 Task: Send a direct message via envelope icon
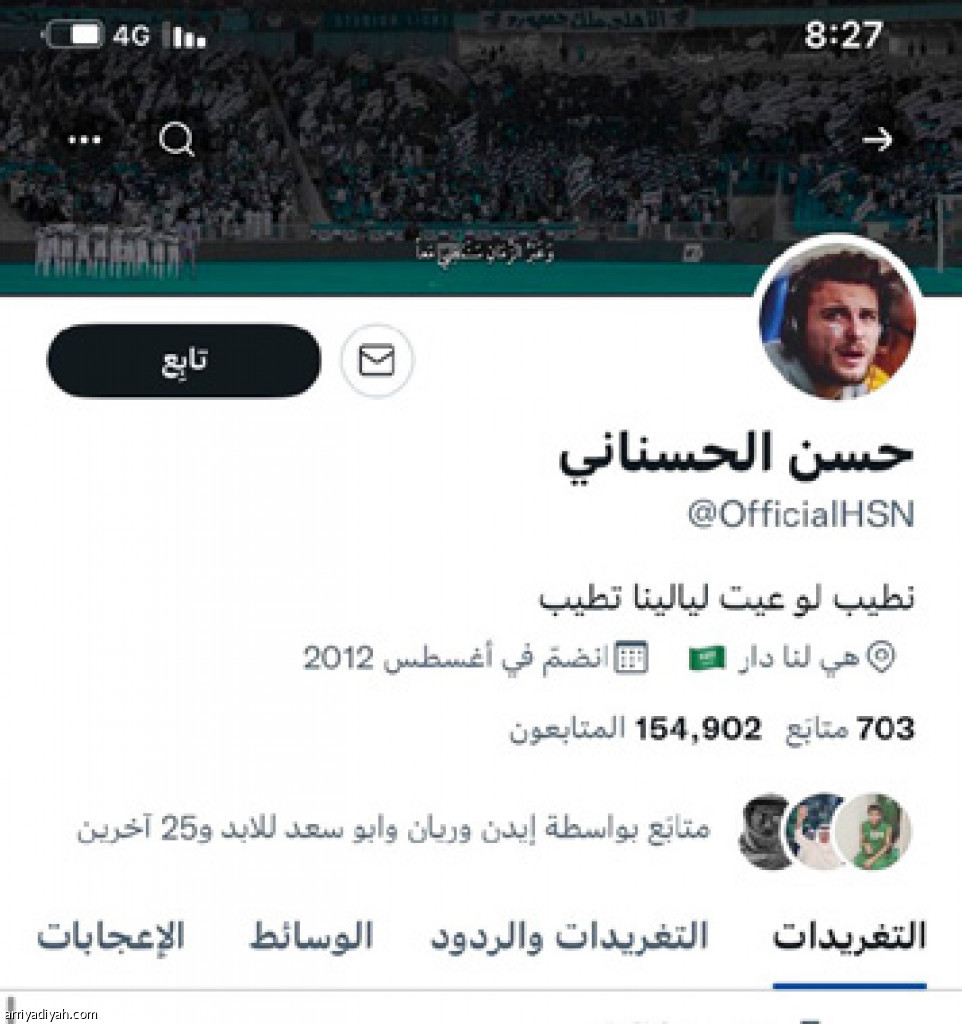[x=377, y=361]
